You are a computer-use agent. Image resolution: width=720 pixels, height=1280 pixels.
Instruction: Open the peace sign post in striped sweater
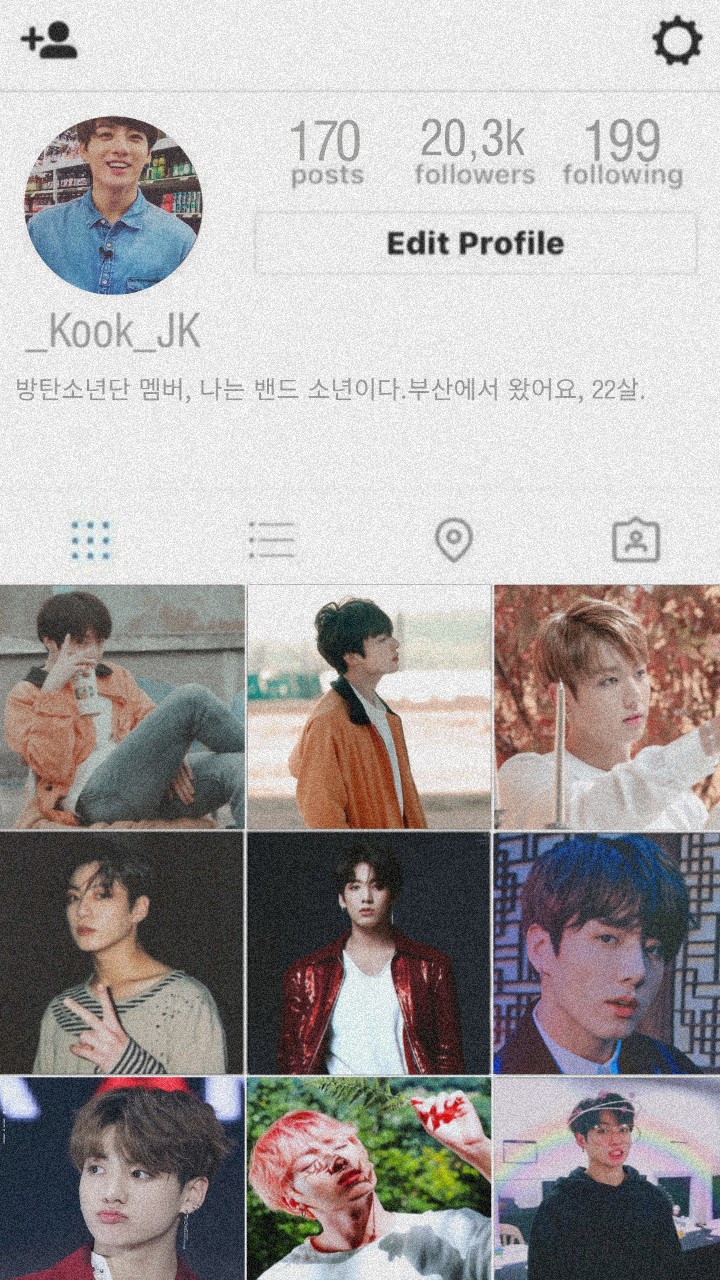[x=122, y=953]
